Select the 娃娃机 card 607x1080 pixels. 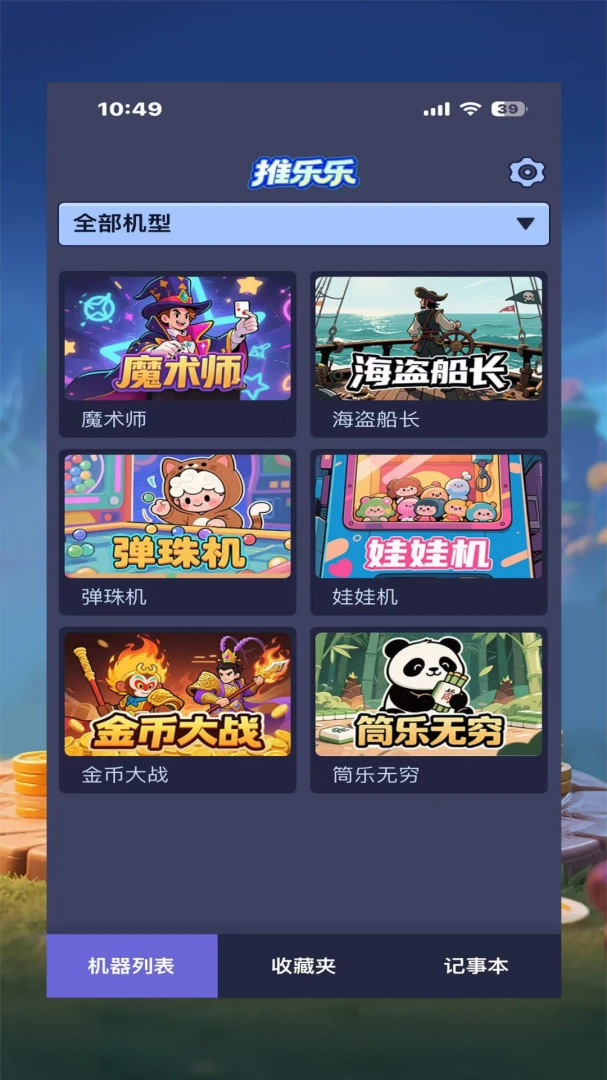429,532
